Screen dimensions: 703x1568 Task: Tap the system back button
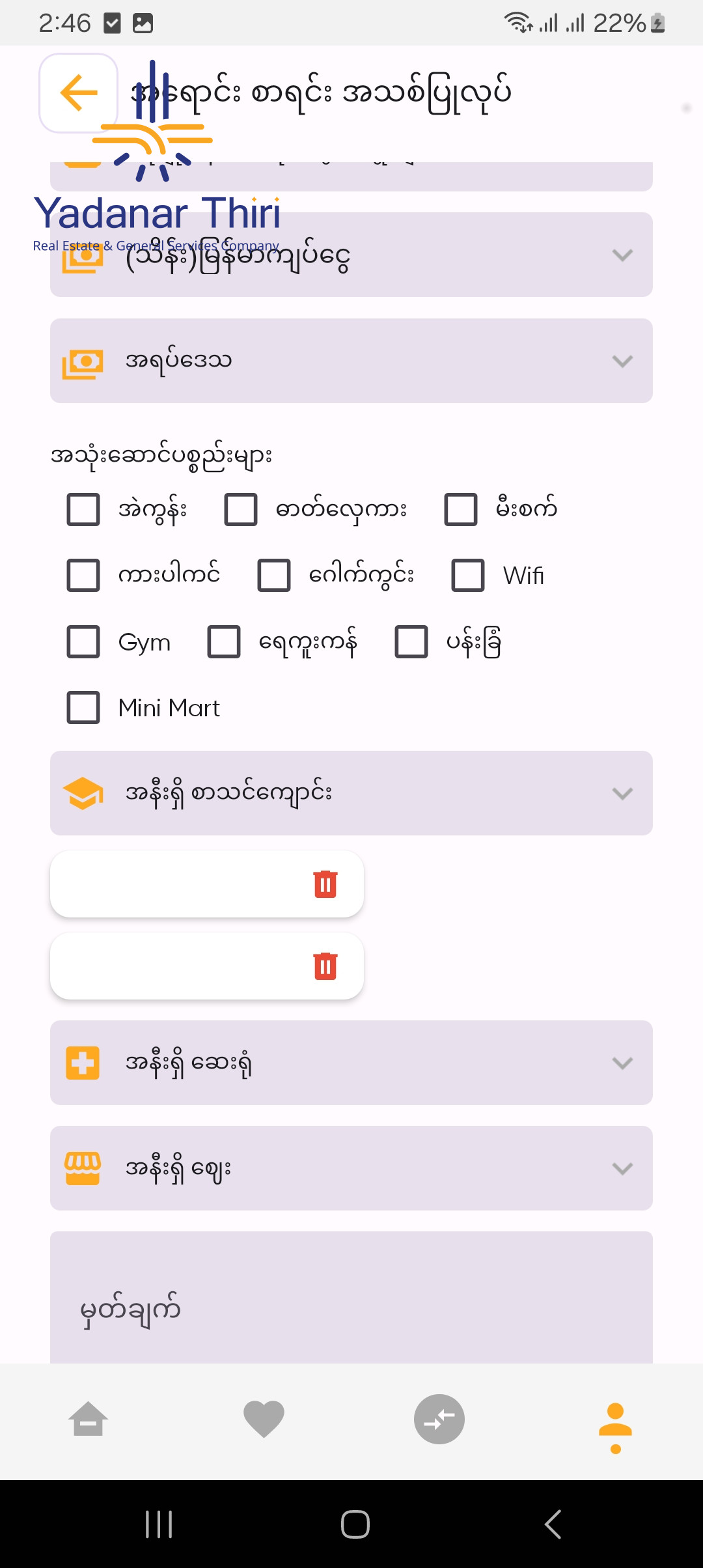click(553, 1524)
